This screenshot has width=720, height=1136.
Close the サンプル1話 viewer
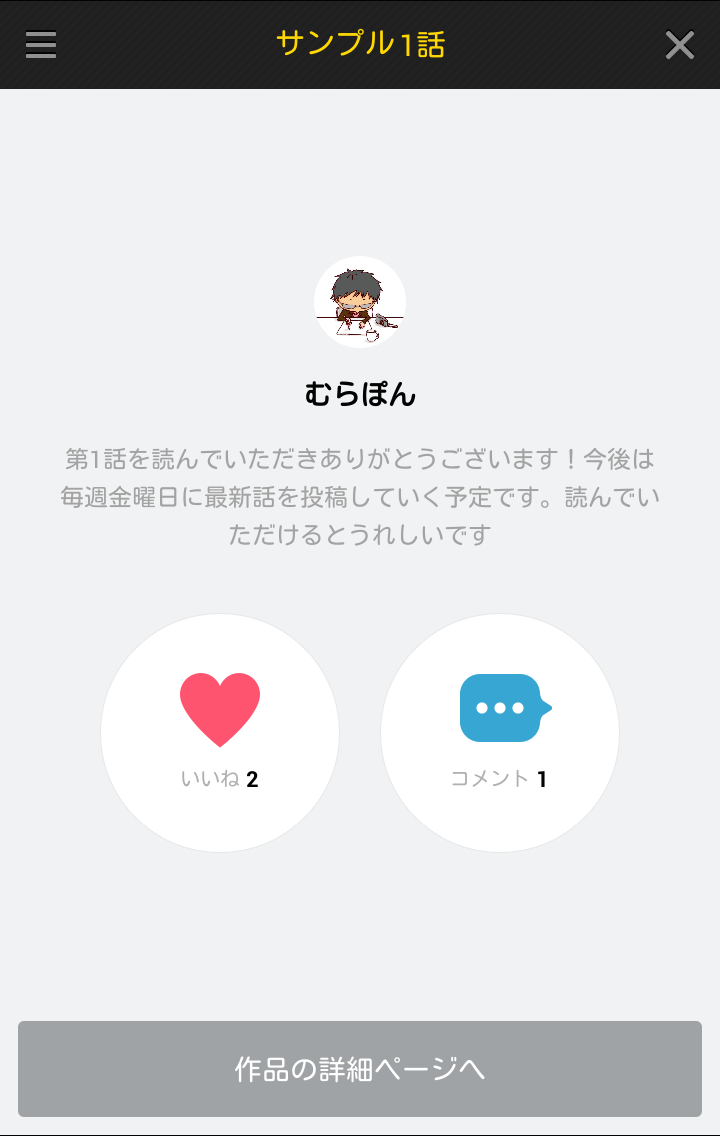(679, 45)
